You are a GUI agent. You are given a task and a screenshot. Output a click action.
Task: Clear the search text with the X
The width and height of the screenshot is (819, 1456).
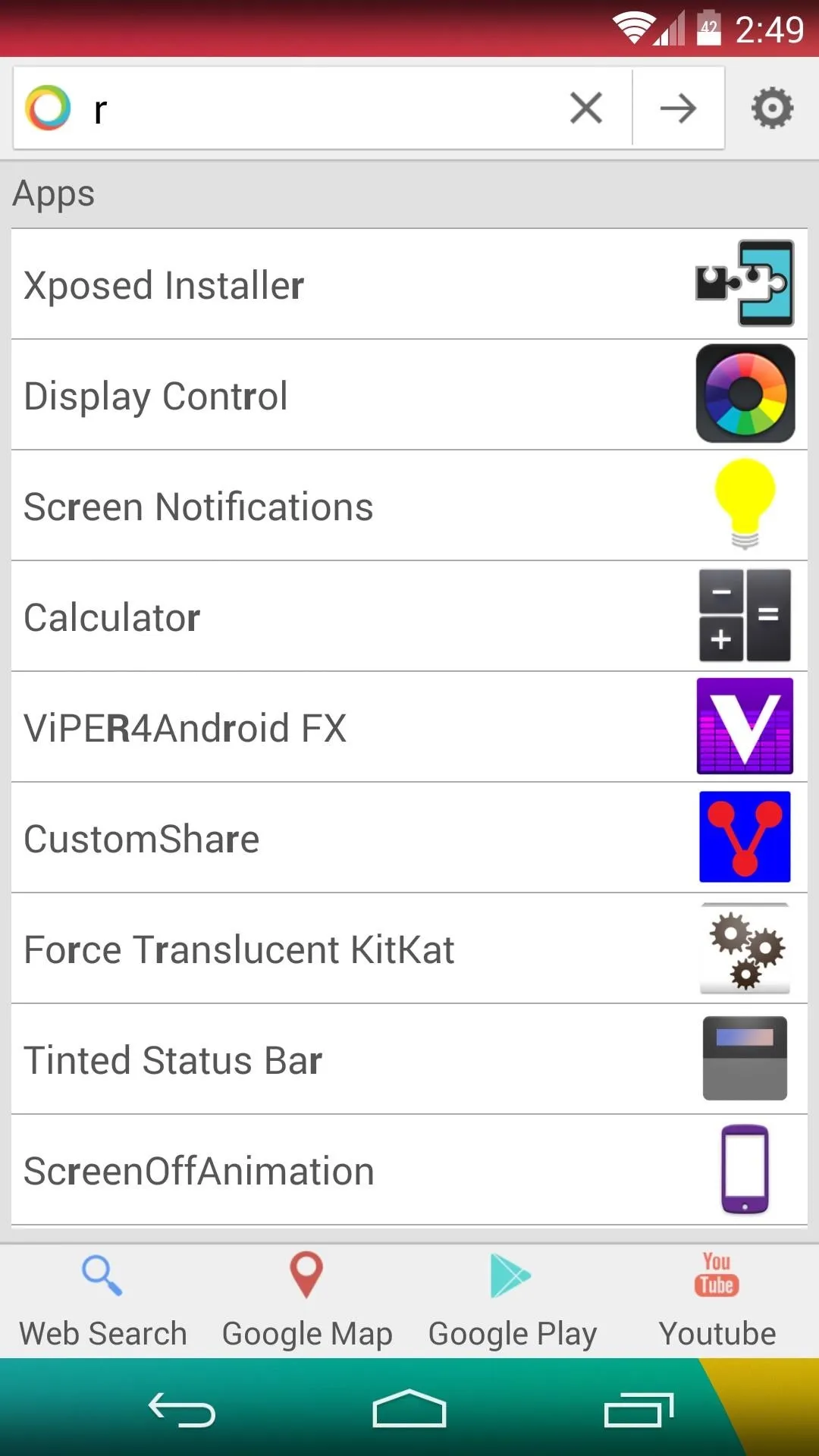tap(586, 108)
